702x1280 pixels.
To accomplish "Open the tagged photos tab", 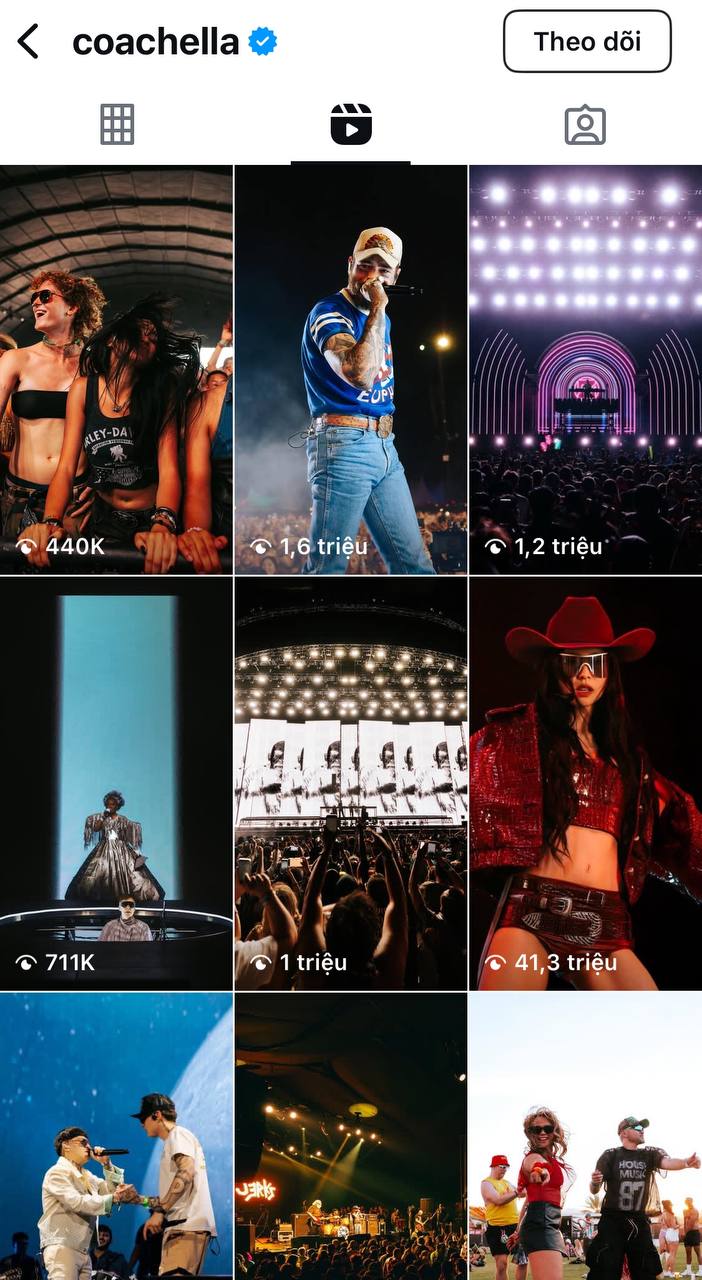I will pos(585,125).
